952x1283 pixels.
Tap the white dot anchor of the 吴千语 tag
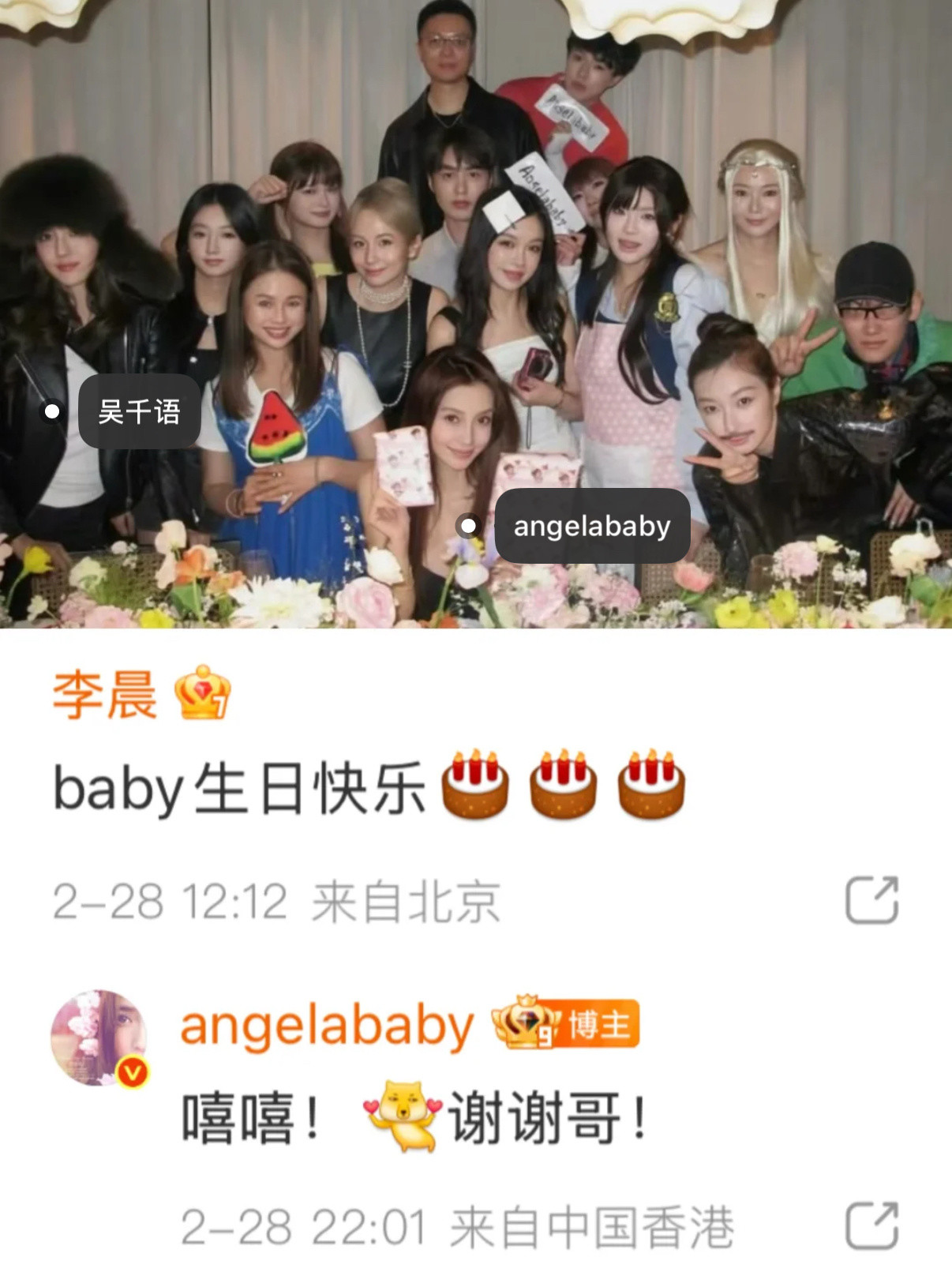51,412
